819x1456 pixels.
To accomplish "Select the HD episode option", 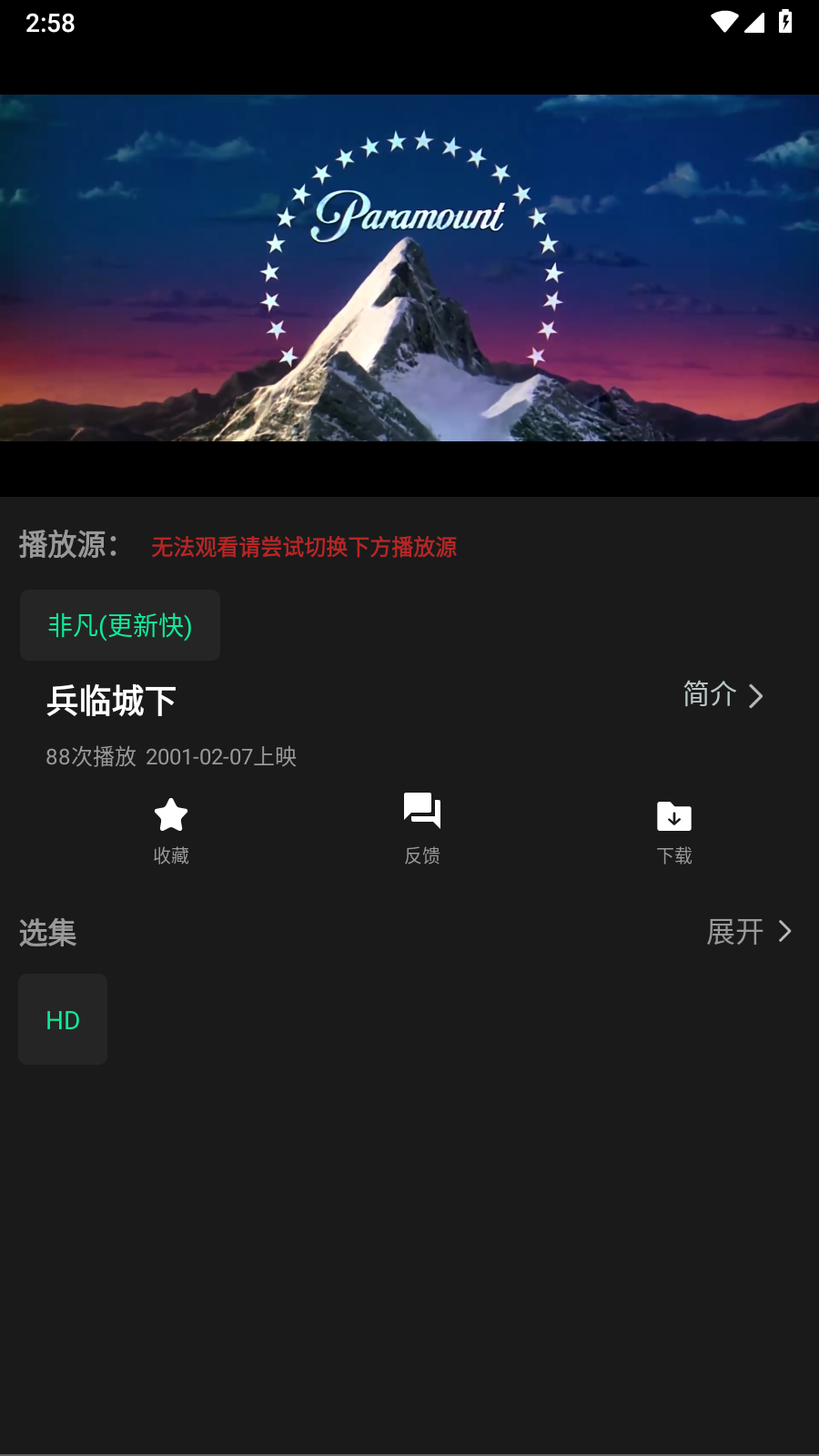I will (x=62, y=1019).
